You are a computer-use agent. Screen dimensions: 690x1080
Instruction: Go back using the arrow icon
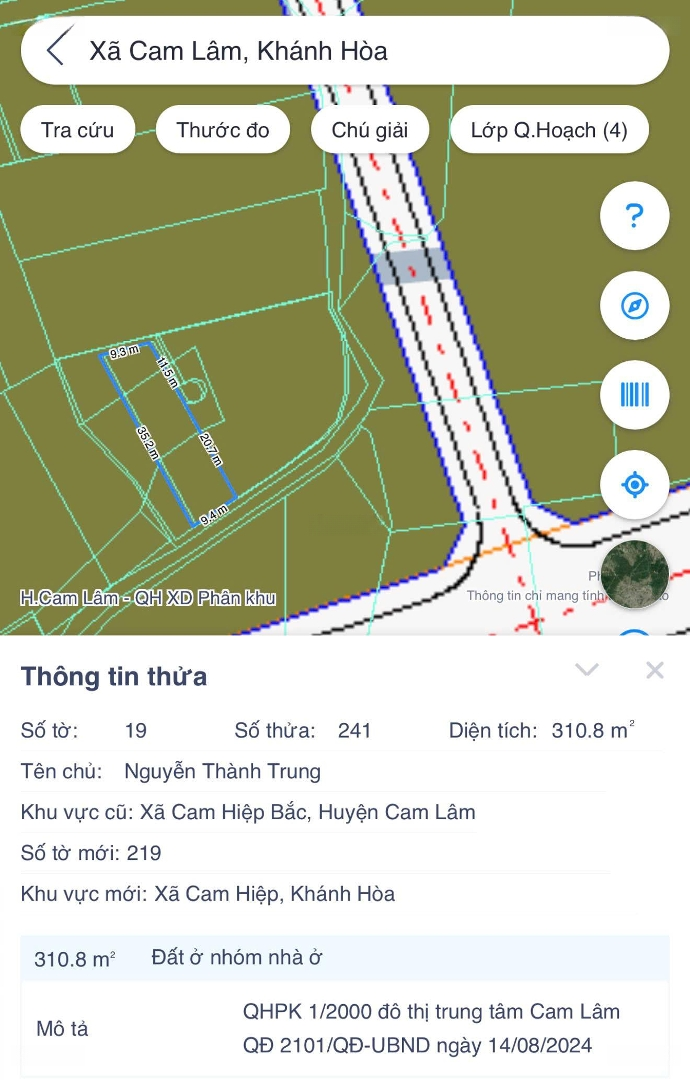pyautogui.click(x=57, y=49)
